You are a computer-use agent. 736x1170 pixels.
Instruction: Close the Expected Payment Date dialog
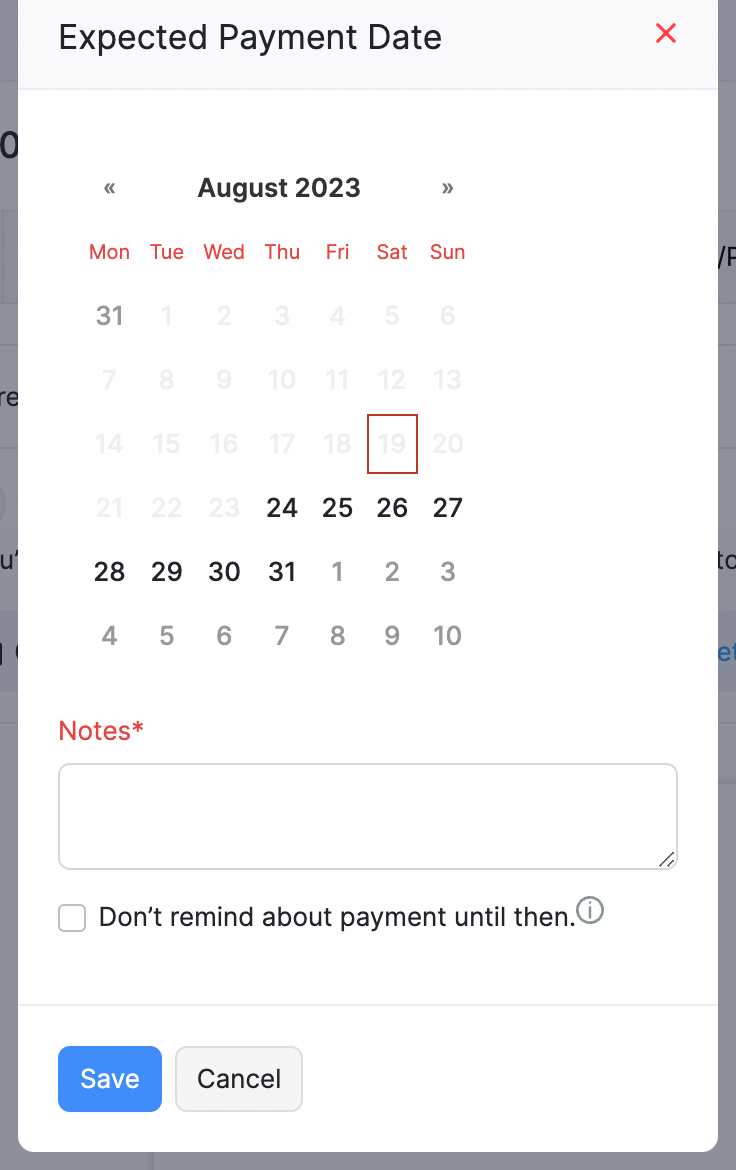(x=666, y=33)
